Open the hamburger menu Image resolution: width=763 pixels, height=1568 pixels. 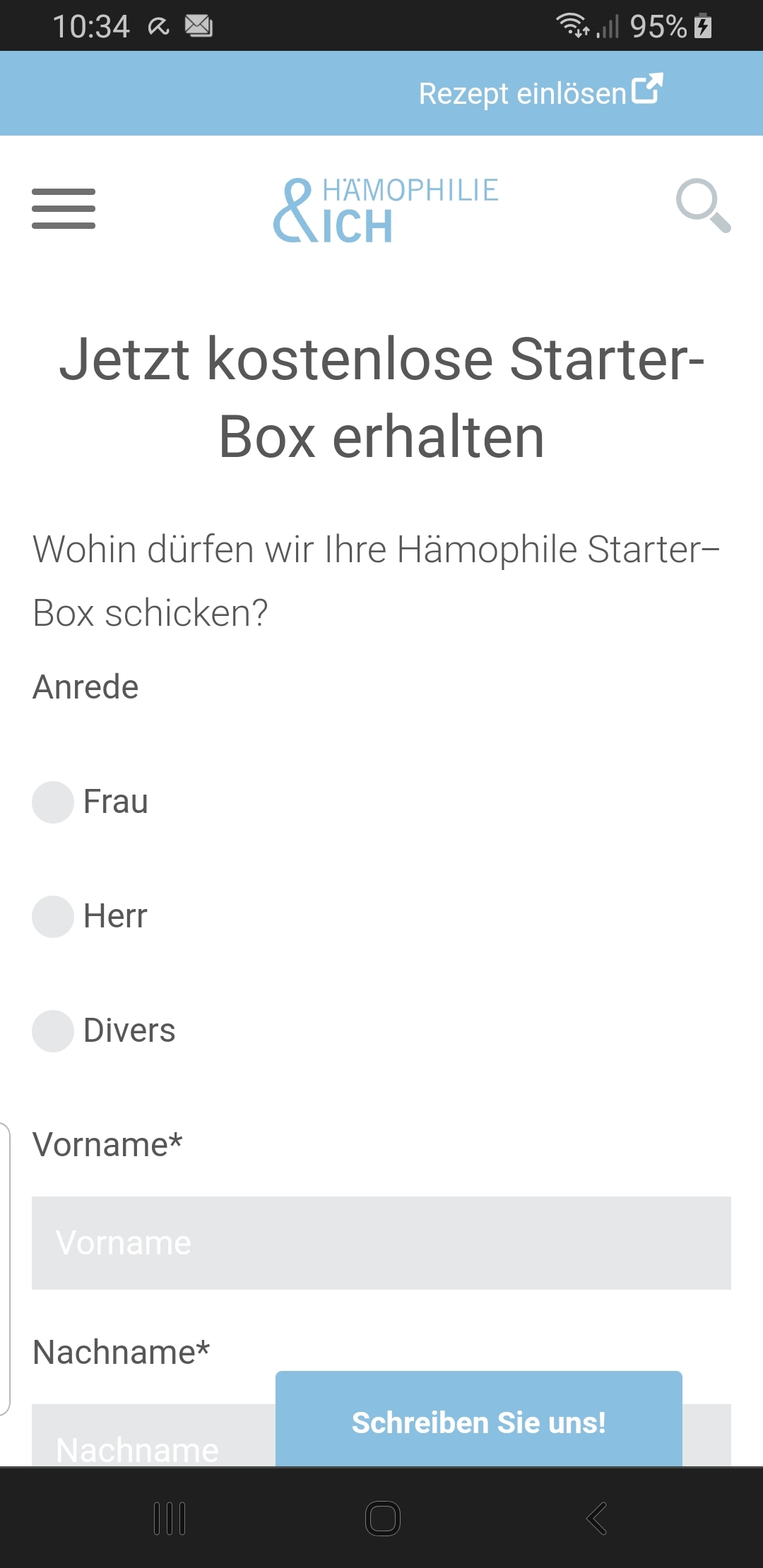coord(64,208)
